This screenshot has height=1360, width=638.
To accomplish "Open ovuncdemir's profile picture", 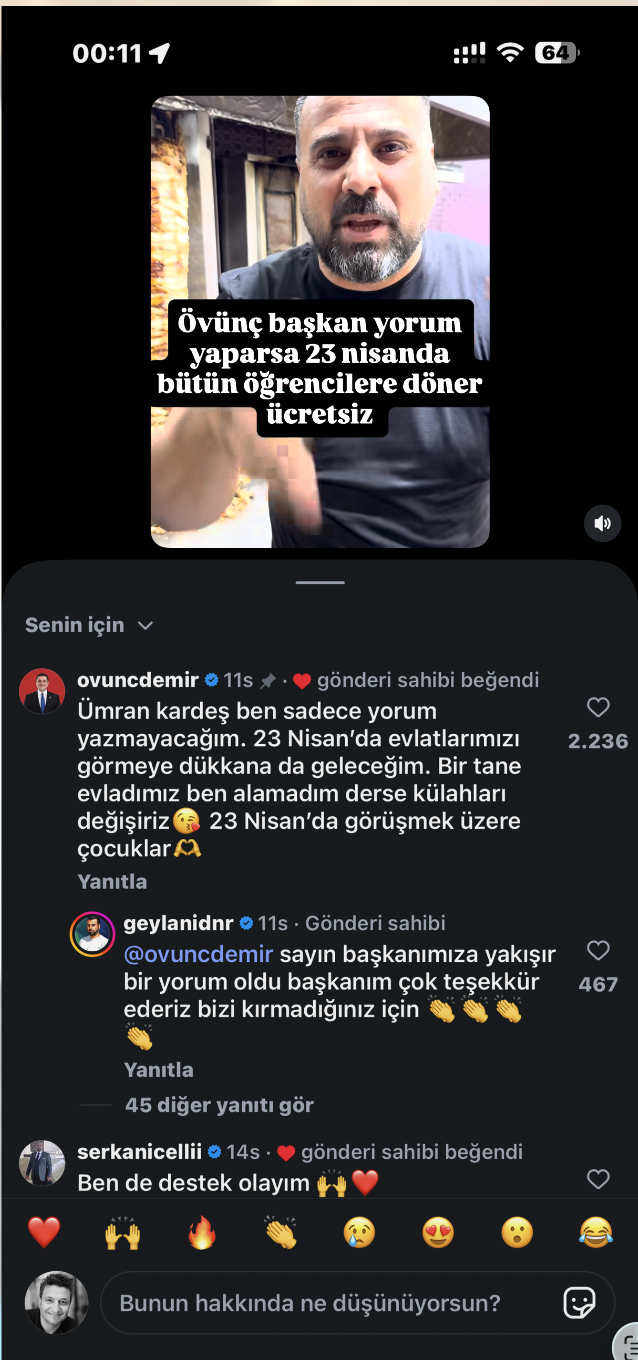I will (x=42, y=692).
